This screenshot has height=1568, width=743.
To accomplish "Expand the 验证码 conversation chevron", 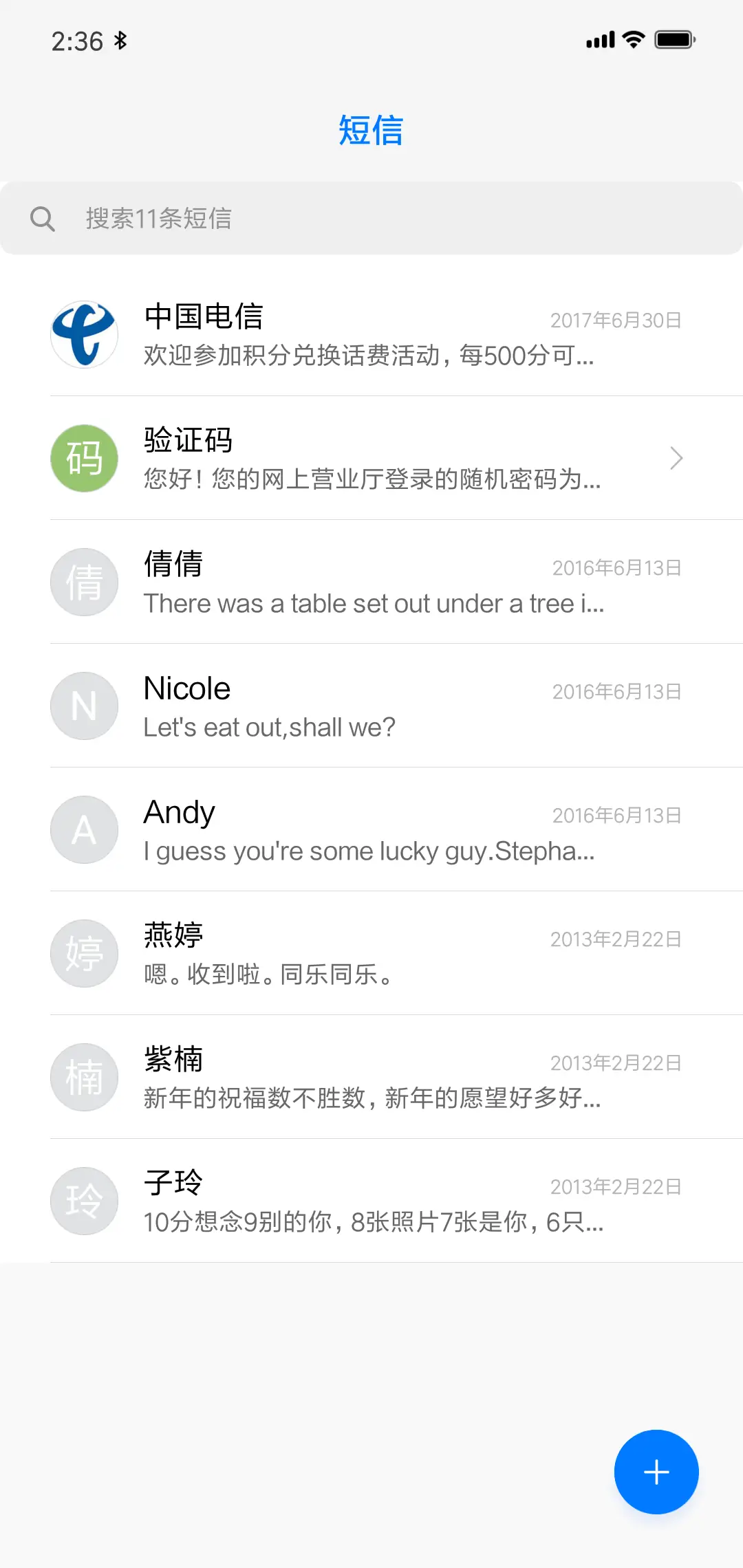I will (x=676, y=458).
